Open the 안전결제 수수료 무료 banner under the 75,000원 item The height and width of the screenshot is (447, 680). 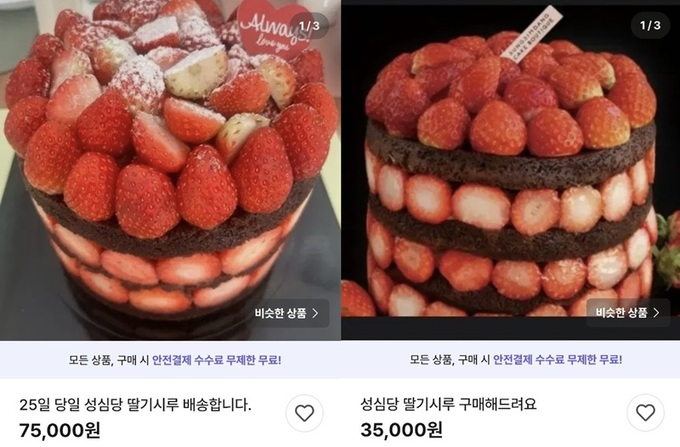170,360
